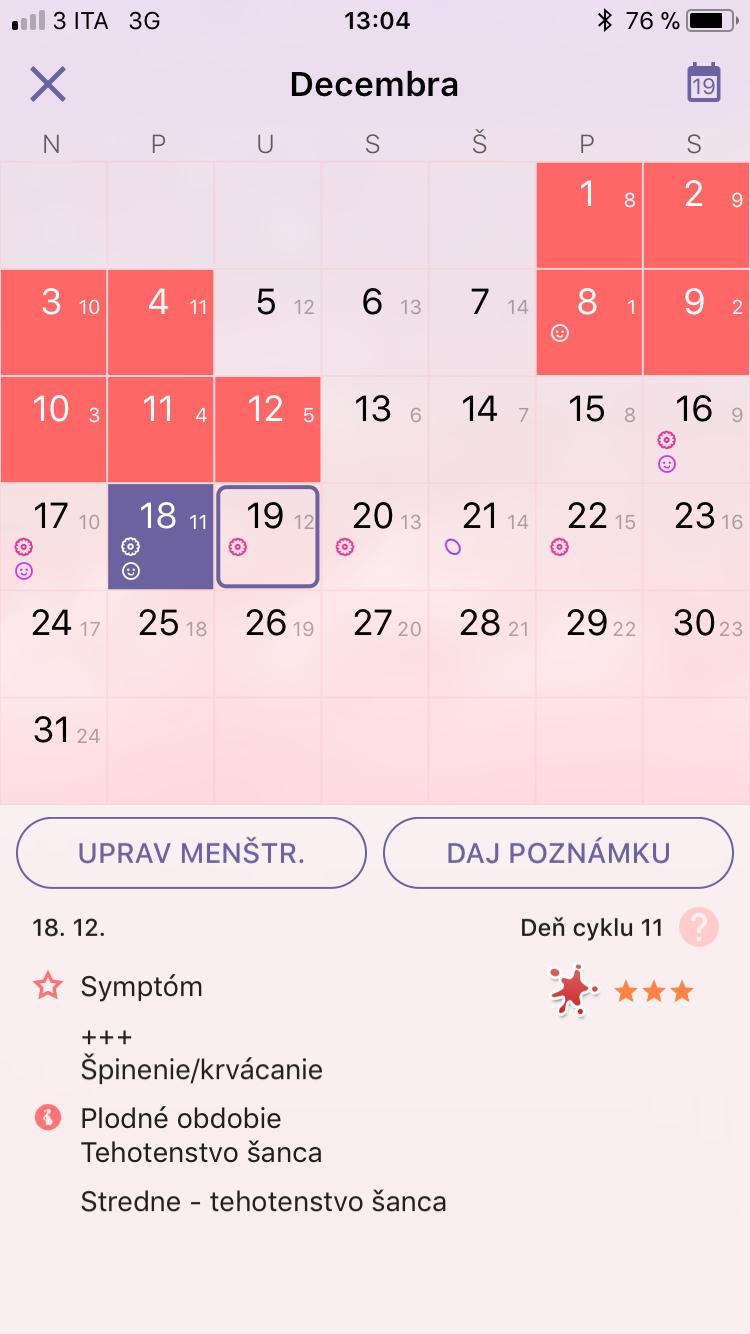Select December 5 in the calendar
Viewport: 750px width, 1334px height.
tap(268, 322)
